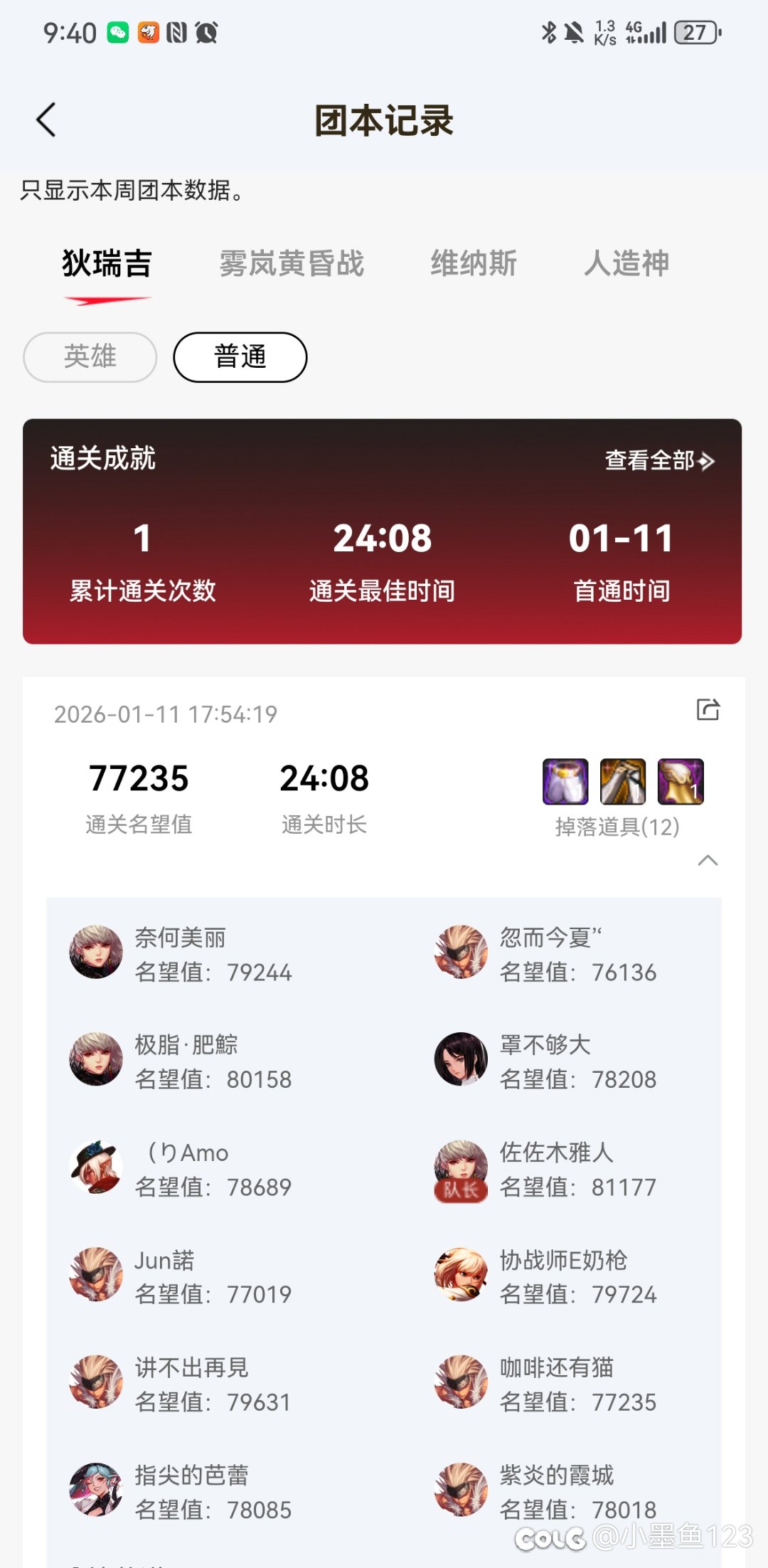Open 查看全部 achievements link
768x1568 pixels.
(x=658, y=460)
